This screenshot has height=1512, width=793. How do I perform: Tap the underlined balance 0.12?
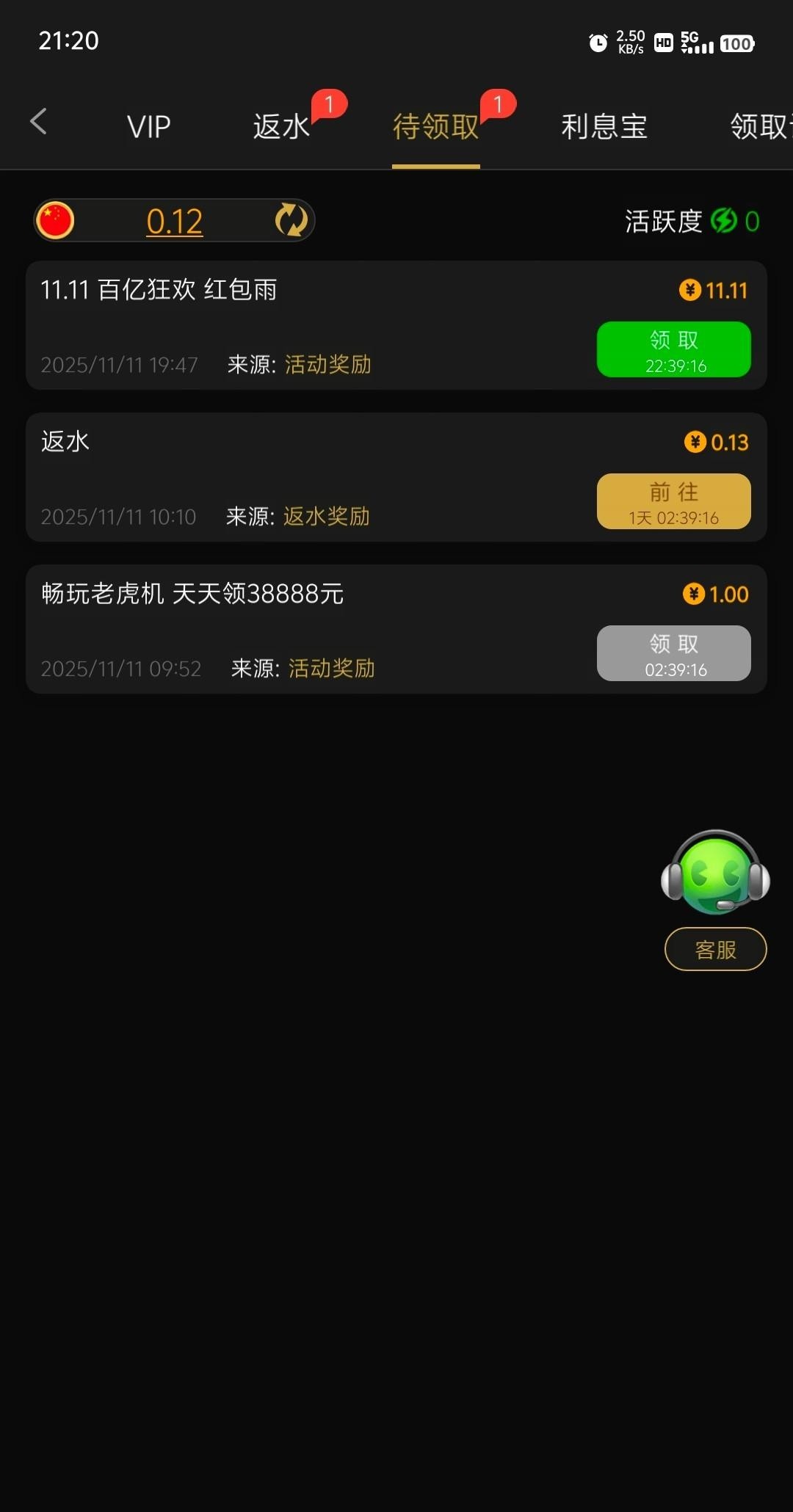[x=175, y=219]
